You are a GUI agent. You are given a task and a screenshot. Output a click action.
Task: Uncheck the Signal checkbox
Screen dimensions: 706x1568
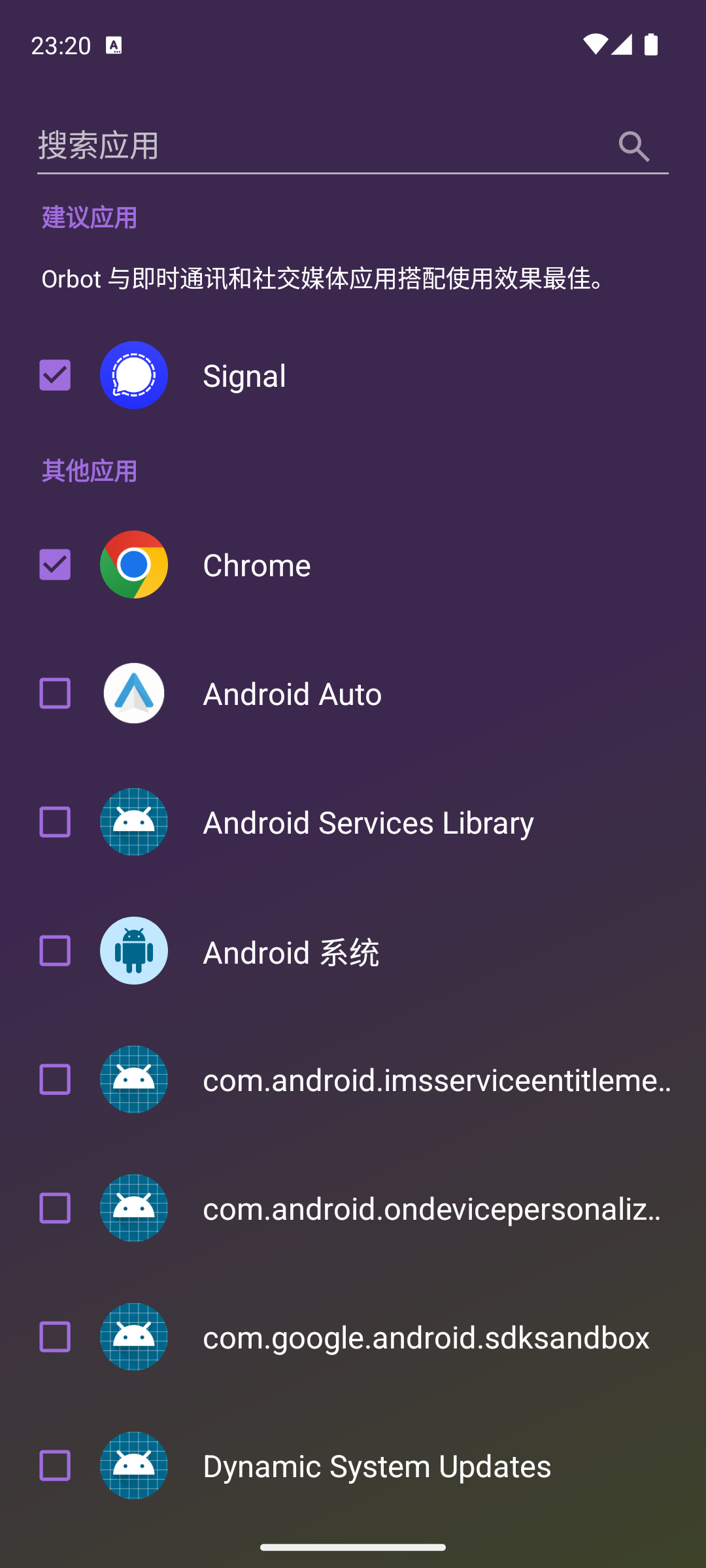(x=55, y=375)
